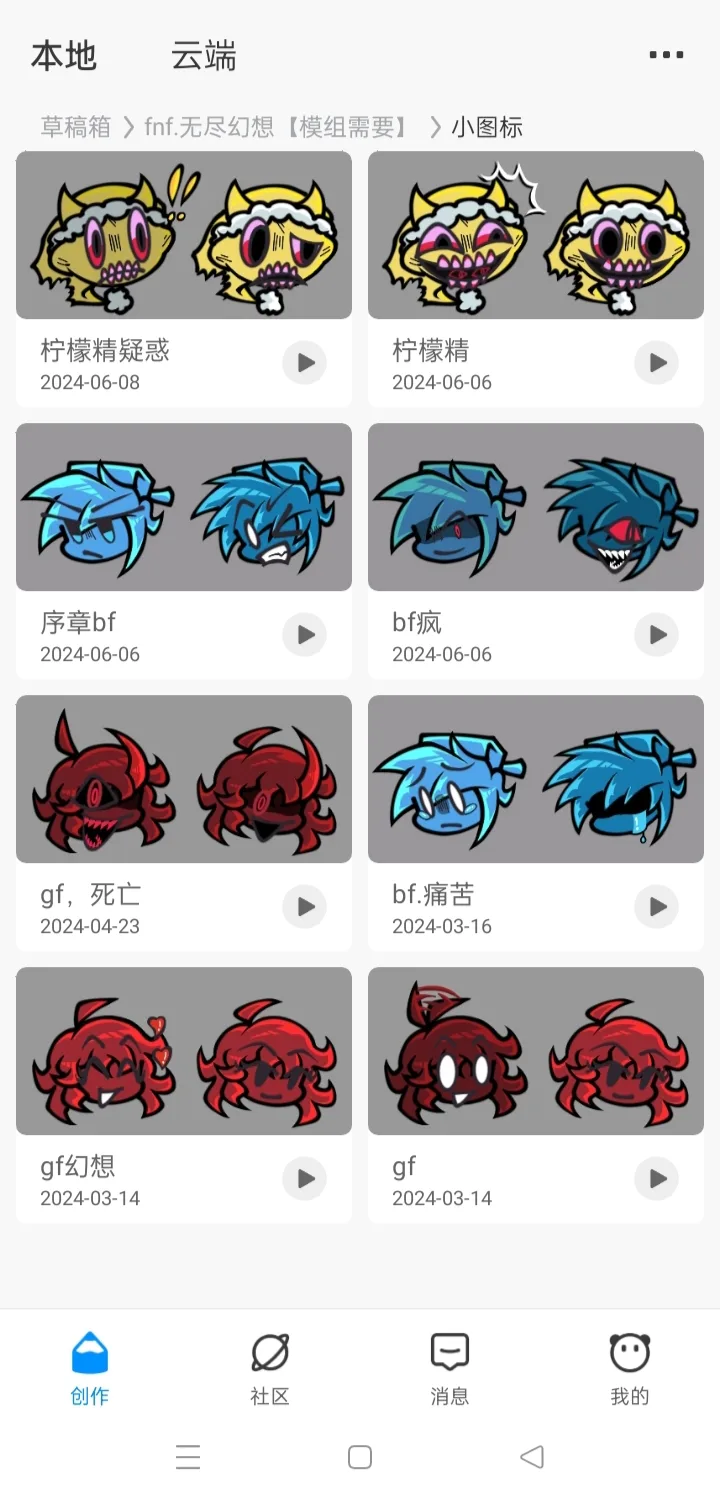Tap the play button for 柠檬精
The height and width of the screenshot is (1501, 720).
click(x=657, y=363)
